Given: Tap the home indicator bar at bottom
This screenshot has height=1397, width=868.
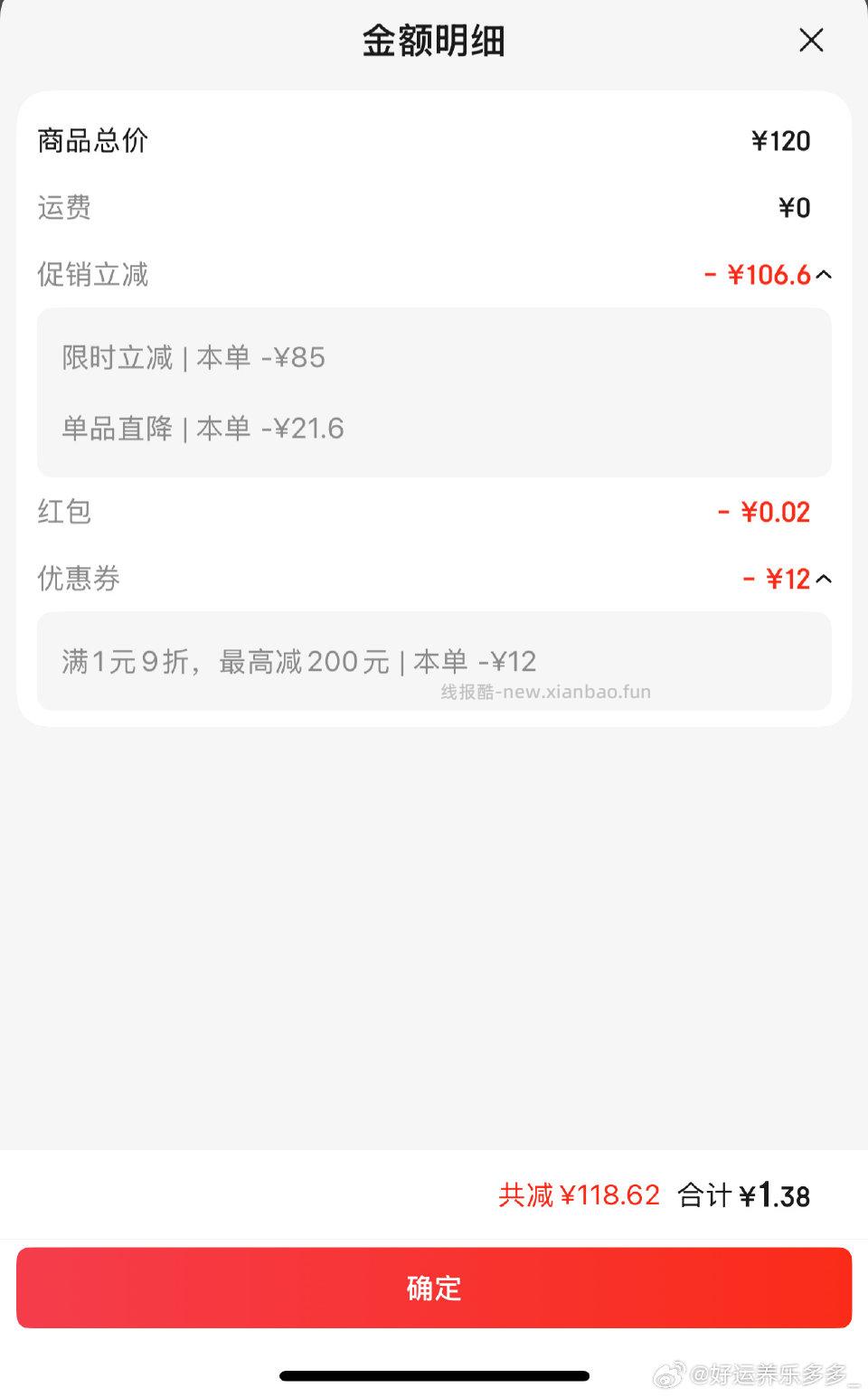Looking at the screenshot, I should coord(434,1374).
